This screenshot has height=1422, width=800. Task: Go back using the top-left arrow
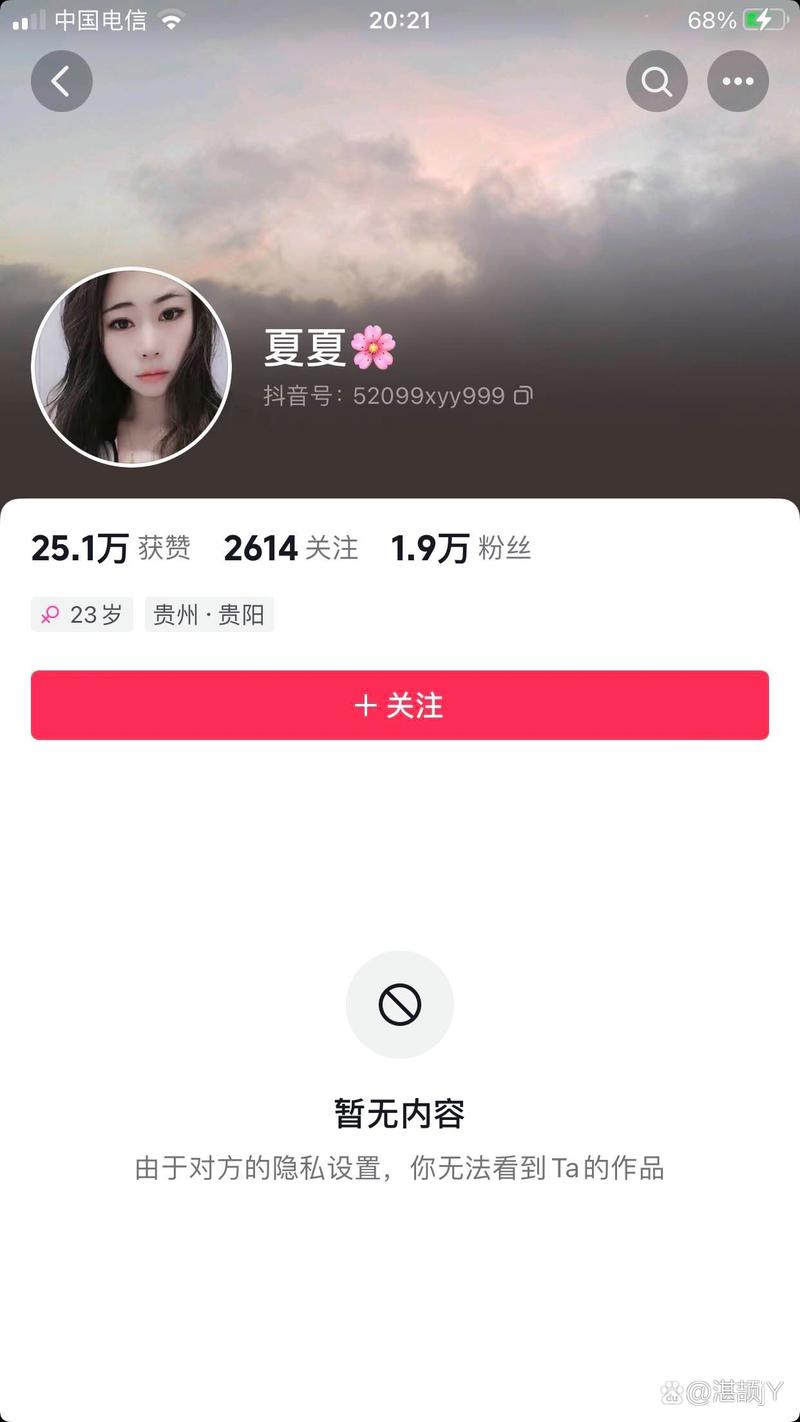tap(61, 81)
